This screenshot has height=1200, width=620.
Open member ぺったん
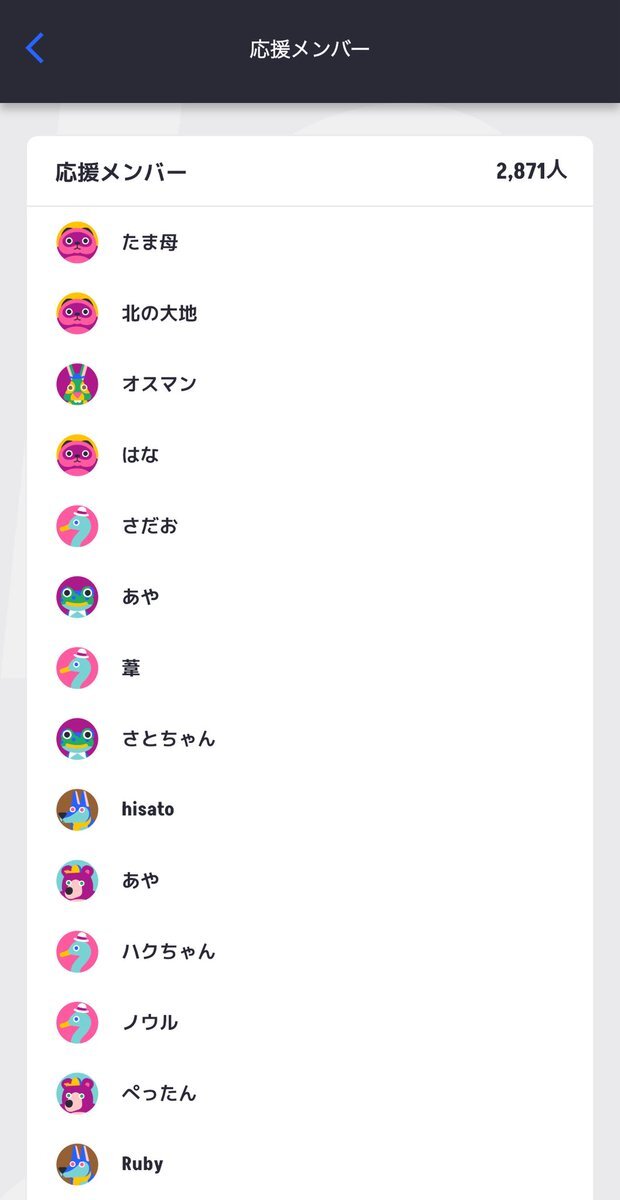(310, 1094)
